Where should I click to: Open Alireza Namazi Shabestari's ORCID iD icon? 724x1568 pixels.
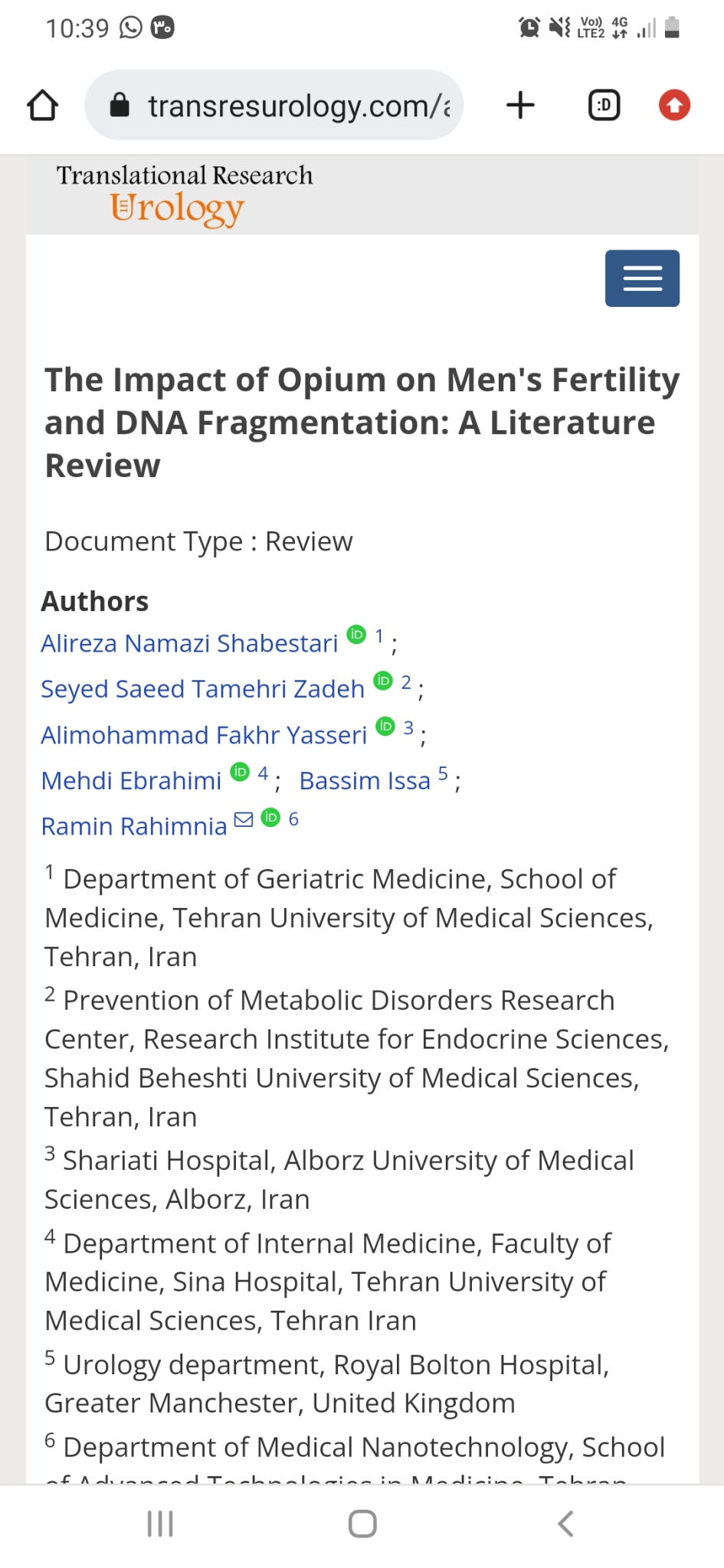[x=356, y=635]
